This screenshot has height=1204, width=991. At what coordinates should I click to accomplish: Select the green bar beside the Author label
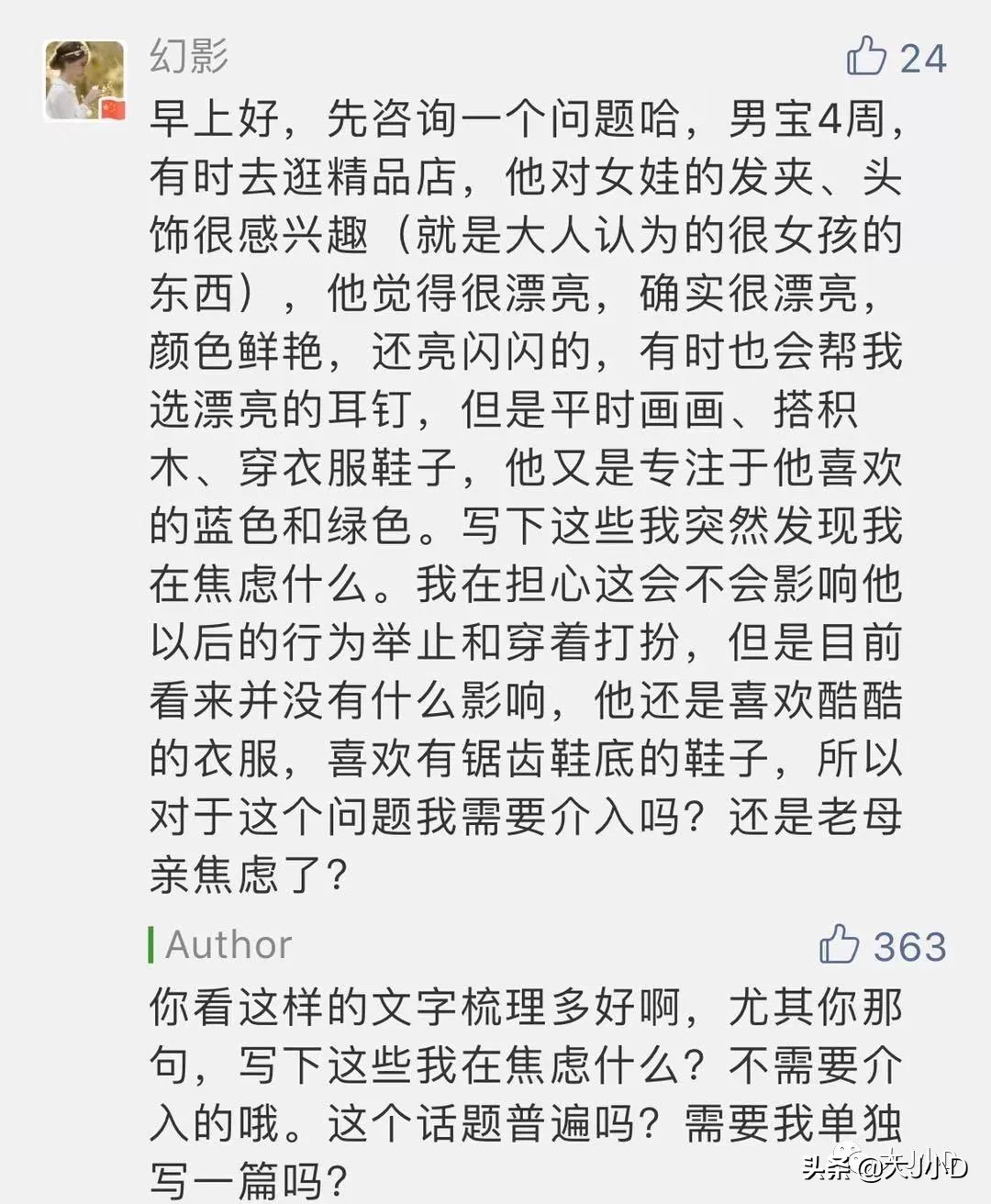pyautogui.click(x=151, y=944)
